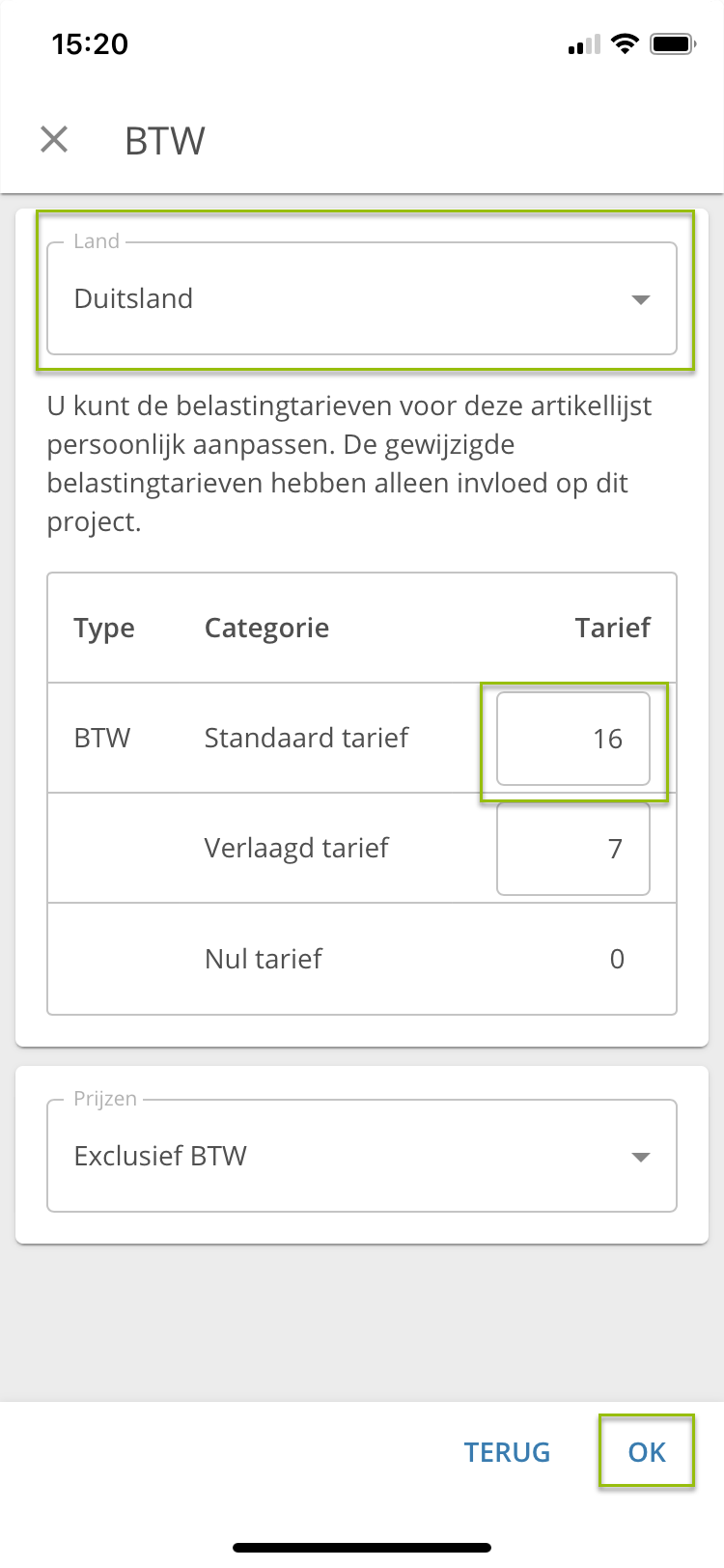Edit the Standaard tarief field showing 16

(x=573, y=739)
